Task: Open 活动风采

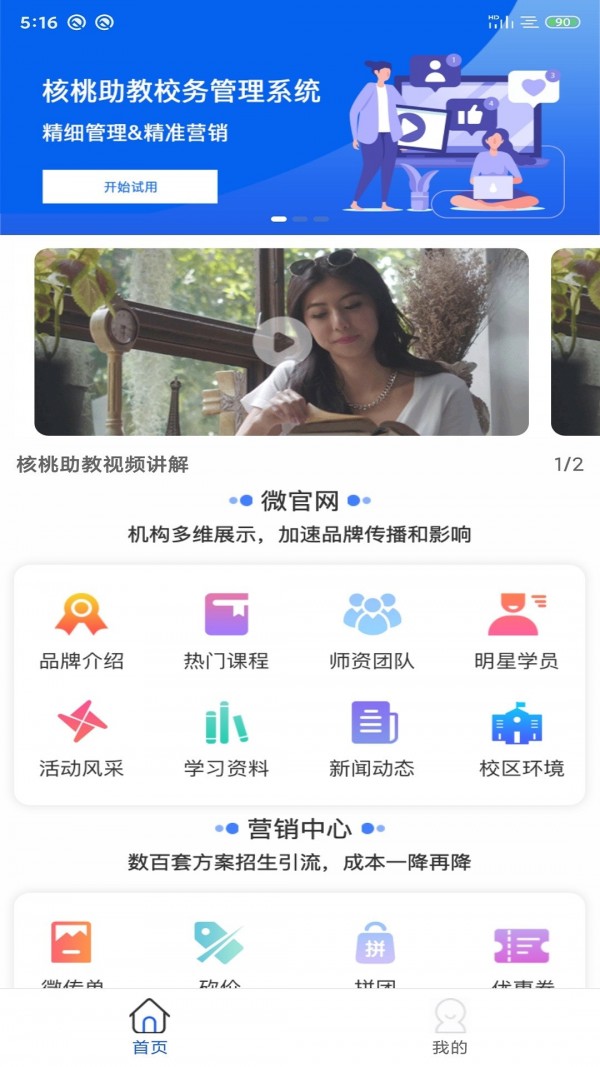Action: coord(81,738)
